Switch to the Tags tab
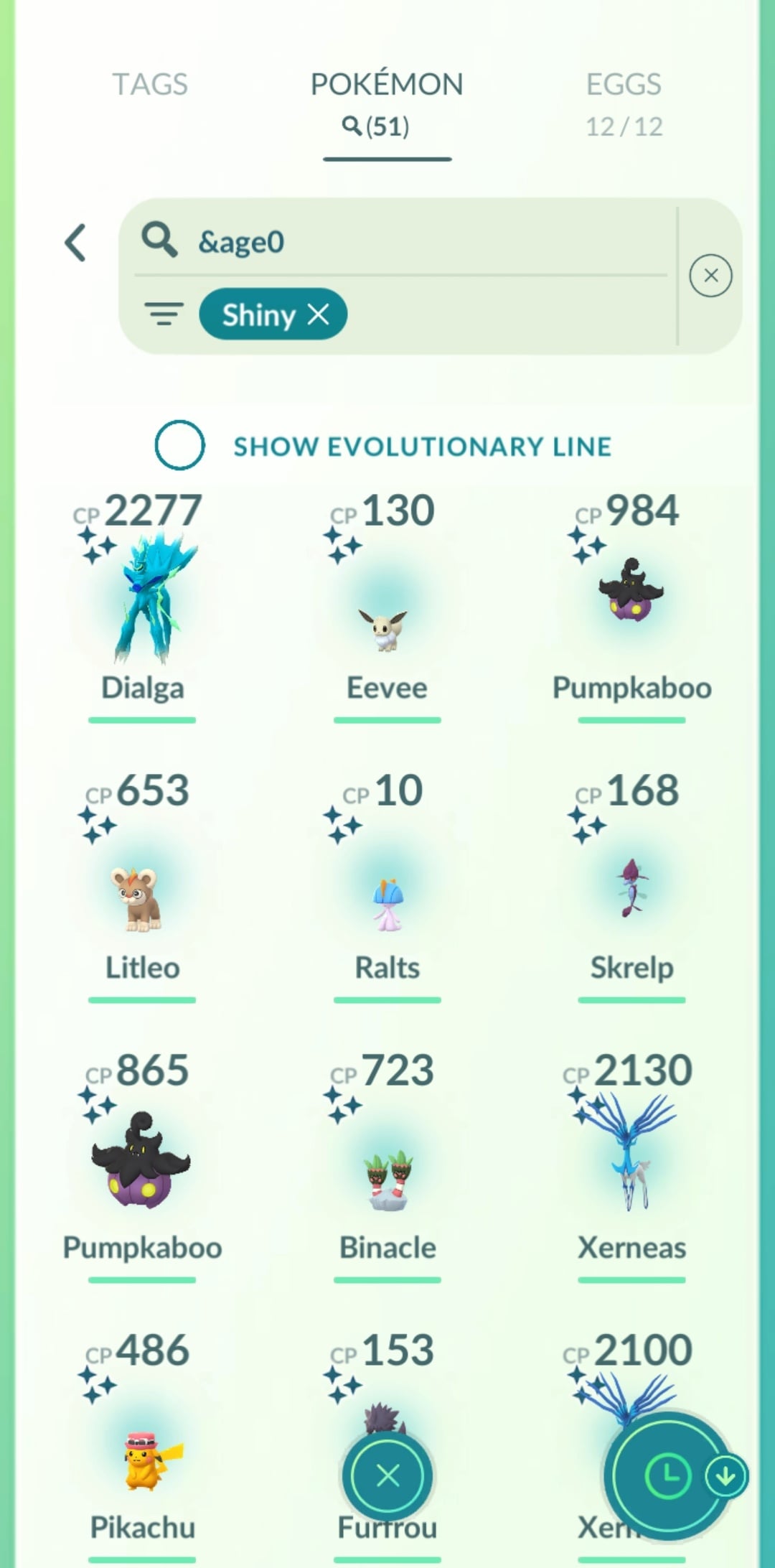775x1568 pixels. point(150,85)
